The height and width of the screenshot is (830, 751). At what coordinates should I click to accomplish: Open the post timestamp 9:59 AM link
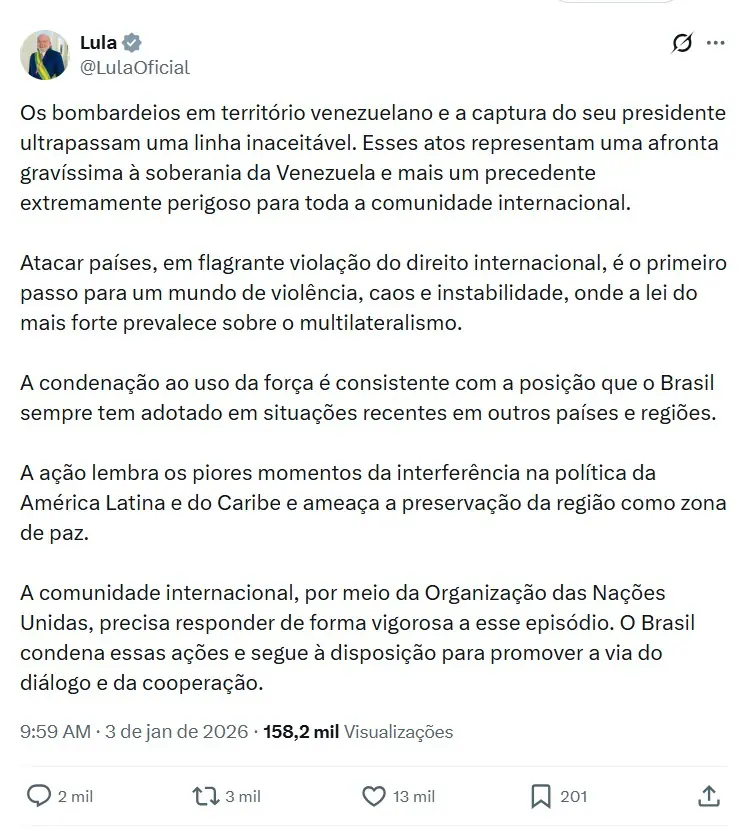(x=56, y=732)
